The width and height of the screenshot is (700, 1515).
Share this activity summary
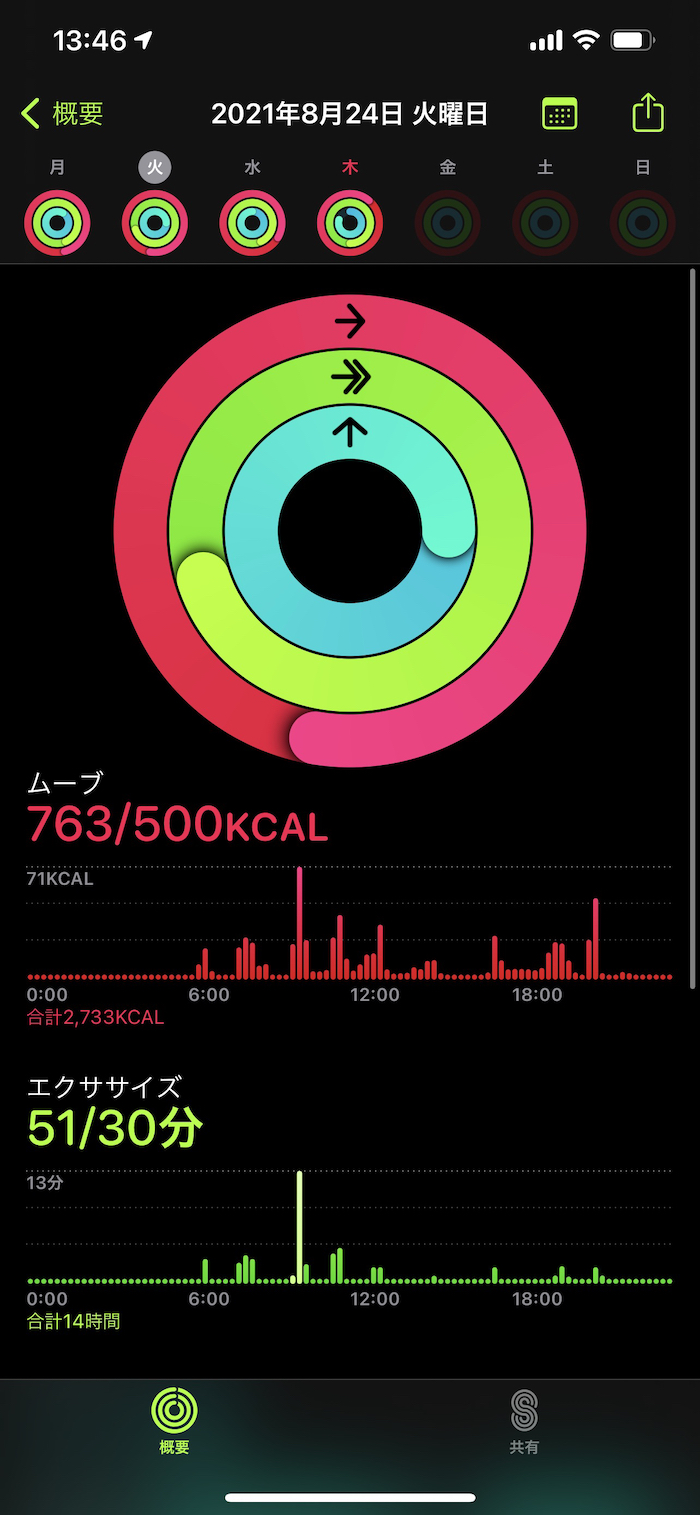point(648,112)
